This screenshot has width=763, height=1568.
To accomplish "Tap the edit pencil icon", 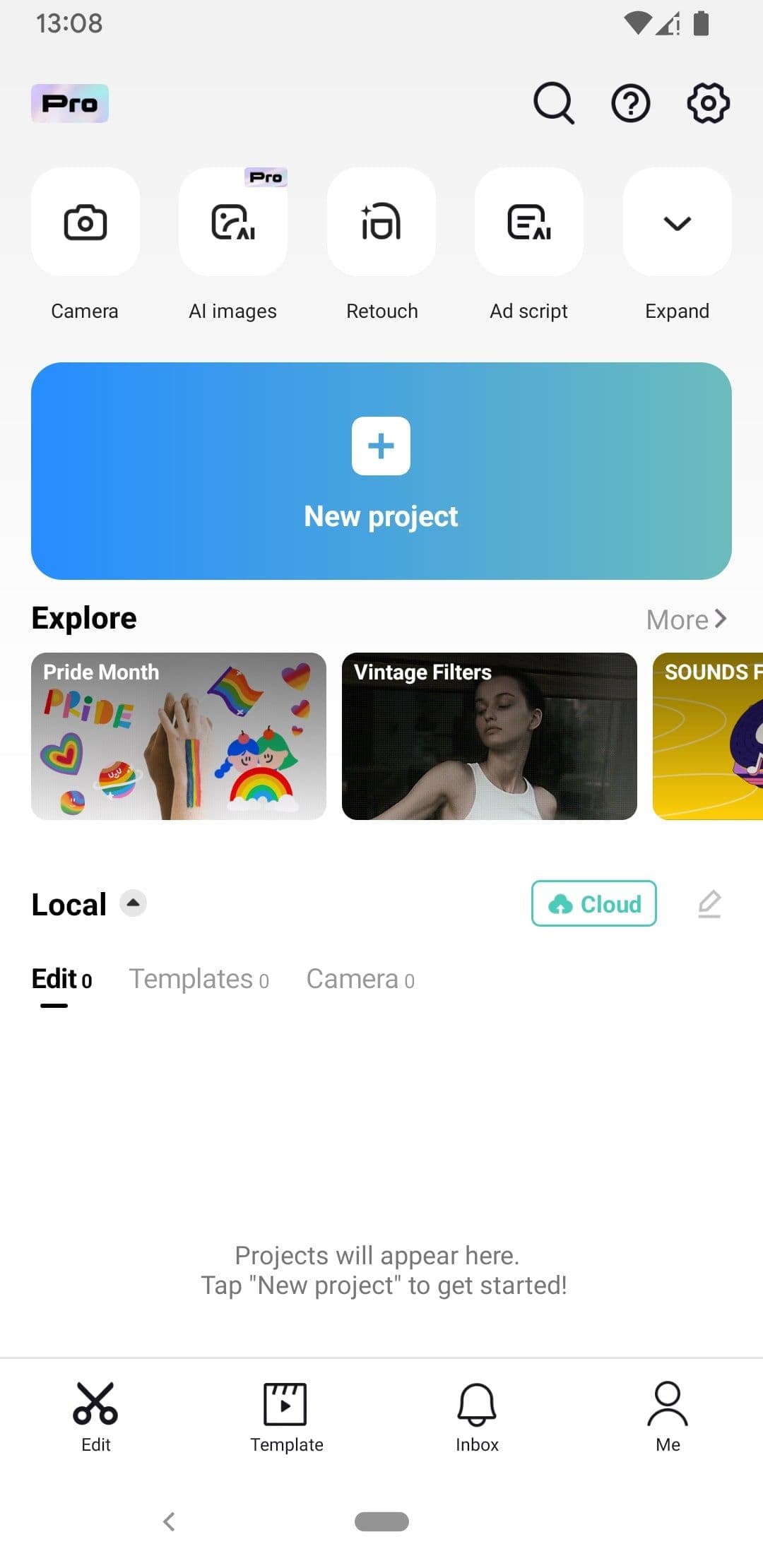I will point(709,903).
